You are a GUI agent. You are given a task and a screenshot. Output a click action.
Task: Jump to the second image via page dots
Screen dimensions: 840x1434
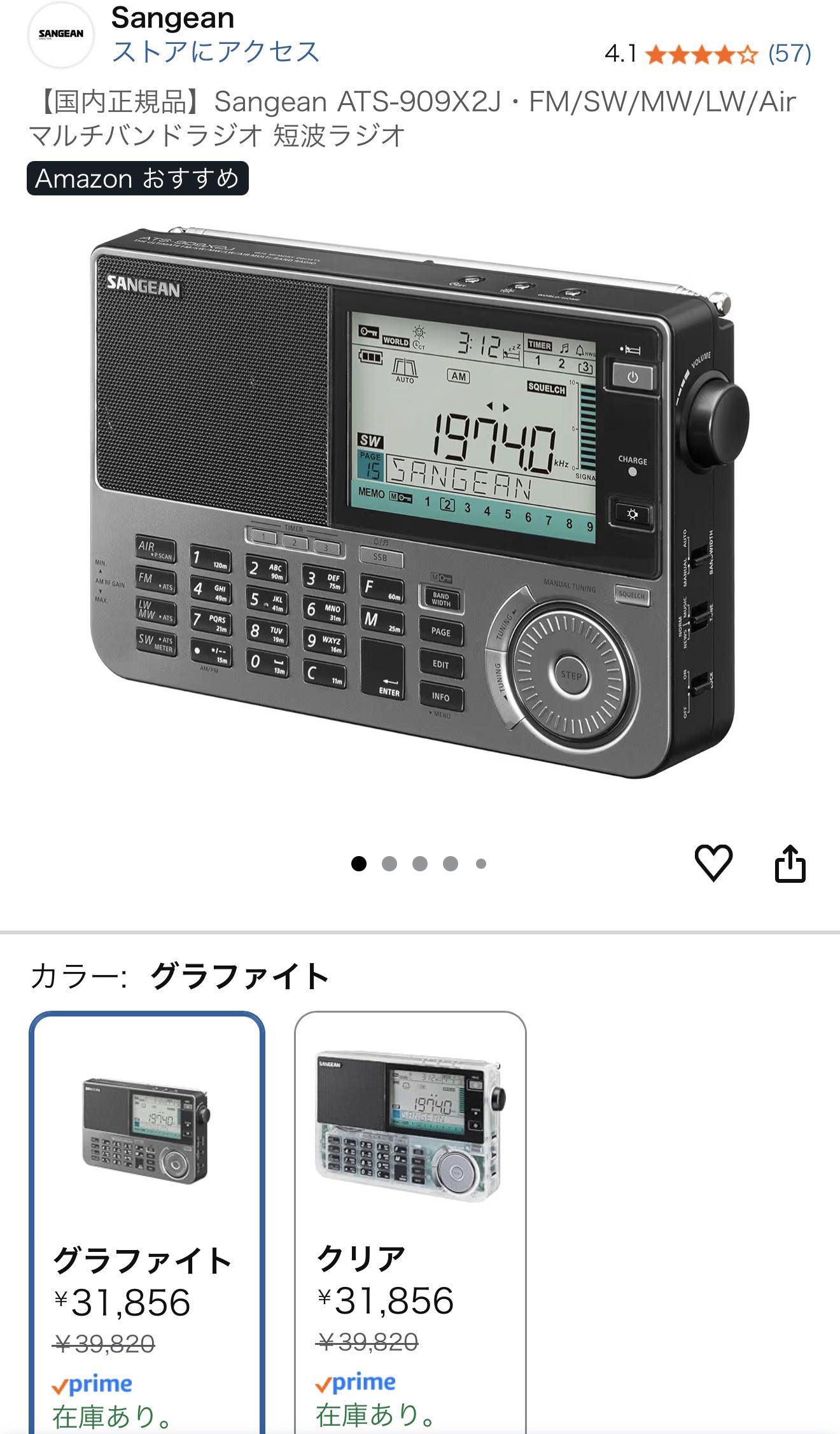coord(389,864)
